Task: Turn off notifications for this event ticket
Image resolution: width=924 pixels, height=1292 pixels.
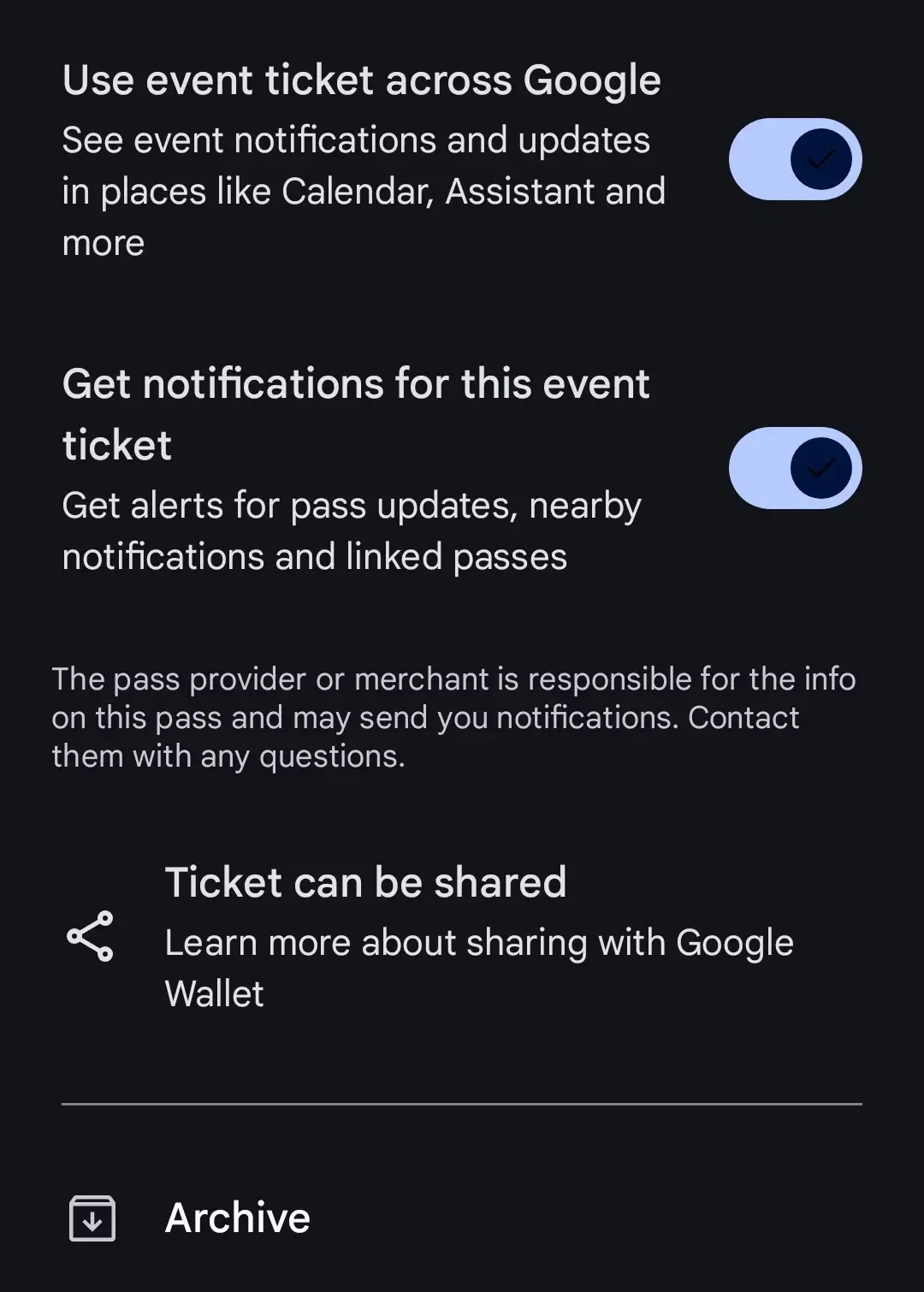Action: pyautogui.click(x=795, y=468)
